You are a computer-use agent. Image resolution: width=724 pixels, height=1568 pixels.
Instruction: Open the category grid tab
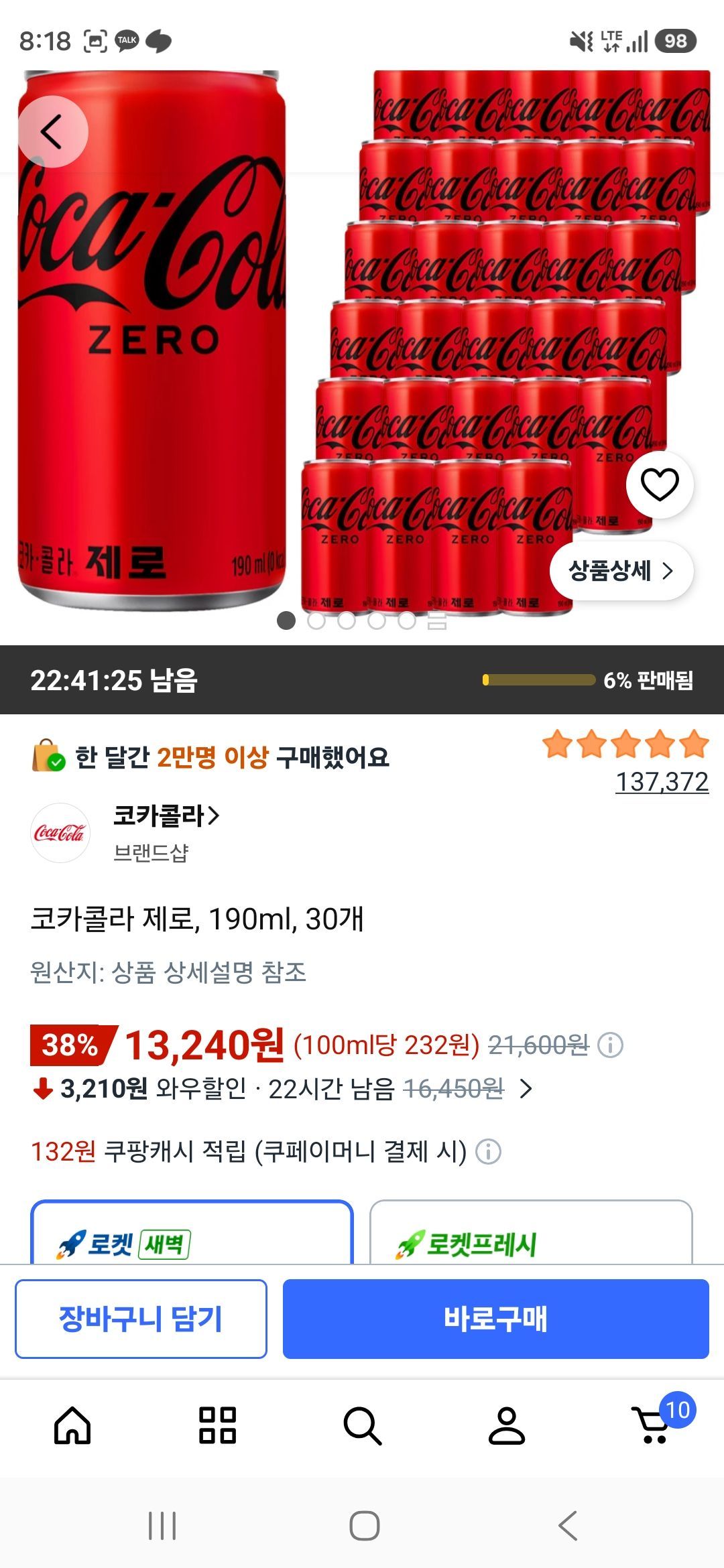point(217,1425)
